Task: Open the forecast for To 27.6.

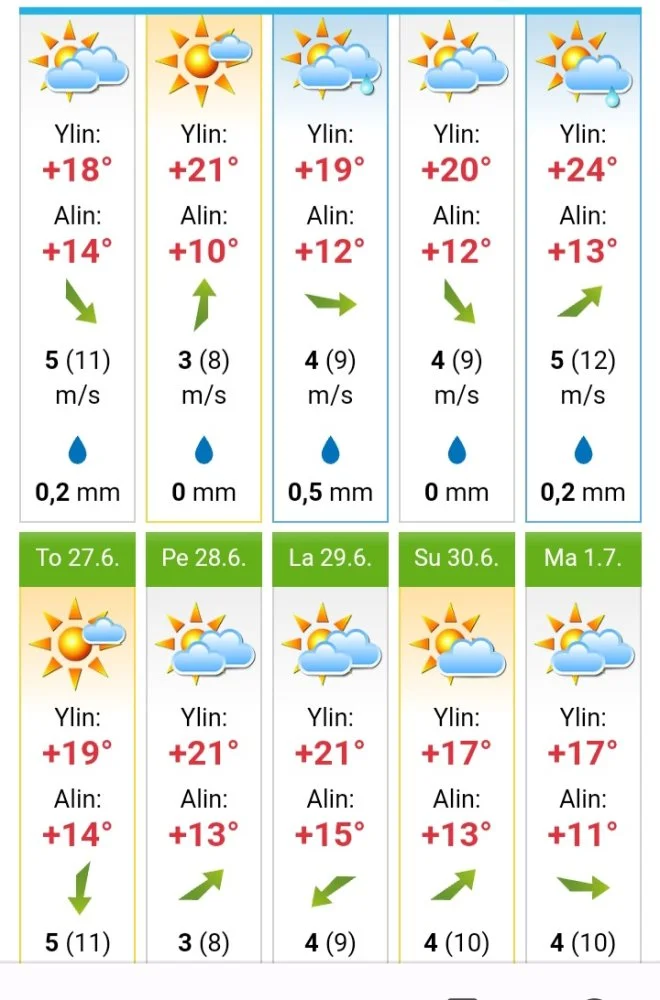Action: tap(77, 557)
